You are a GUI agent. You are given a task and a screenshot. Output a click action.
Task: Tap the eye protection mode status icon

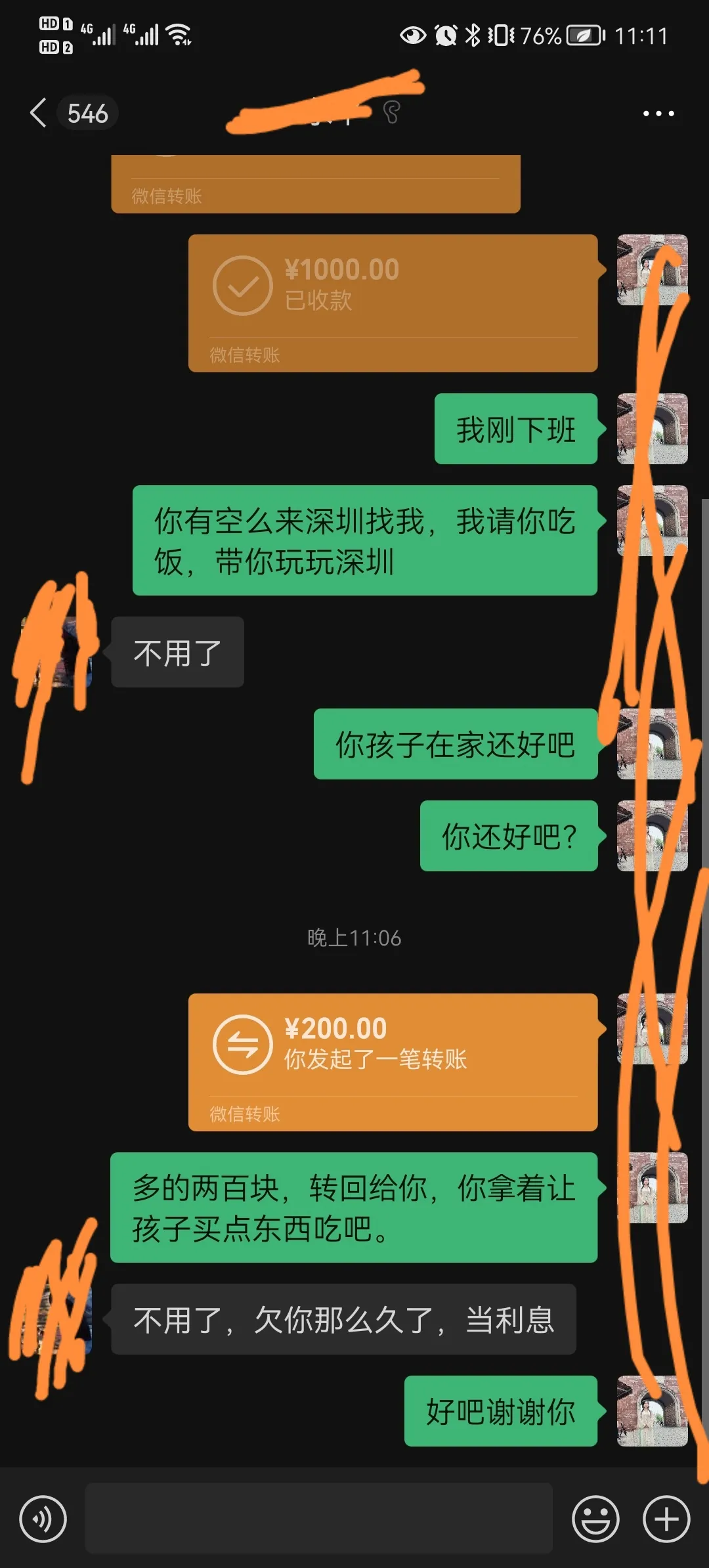(414, 35)
